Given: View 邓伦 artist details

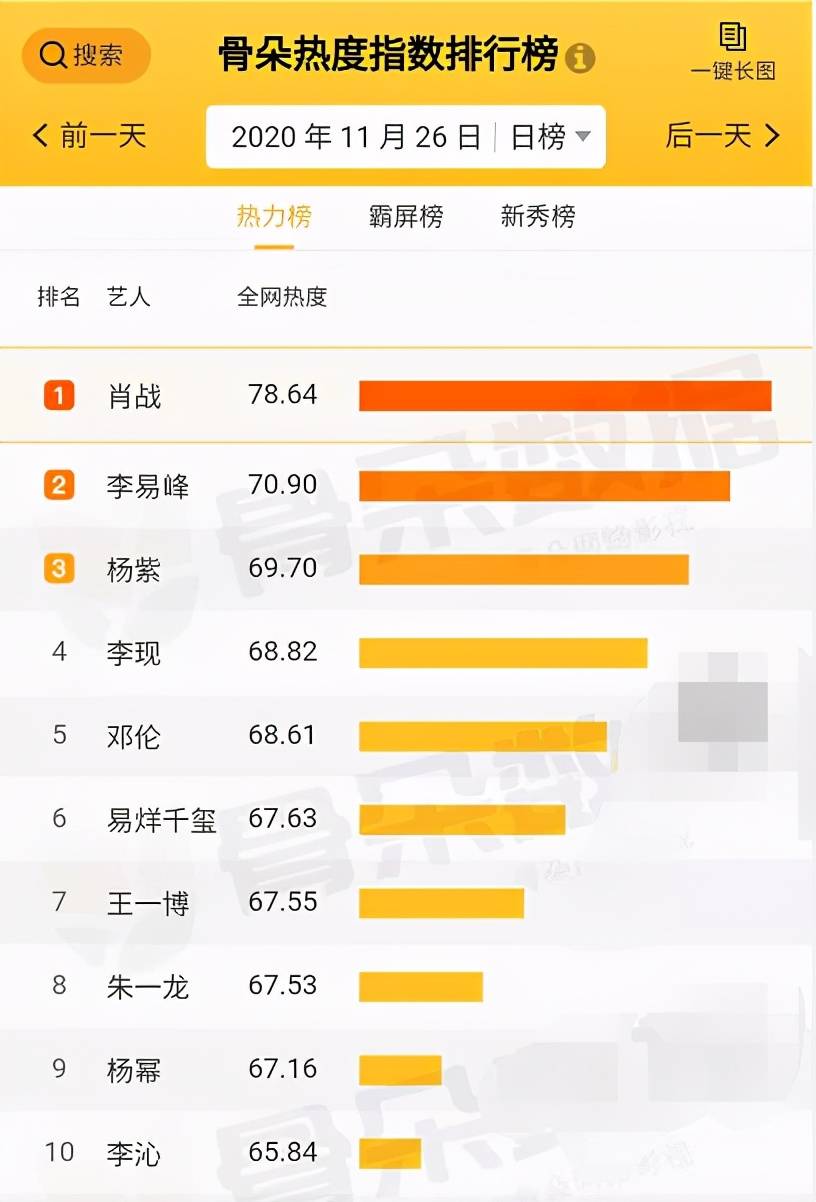Looking at the screenshot, I should [x=134, y=737].
